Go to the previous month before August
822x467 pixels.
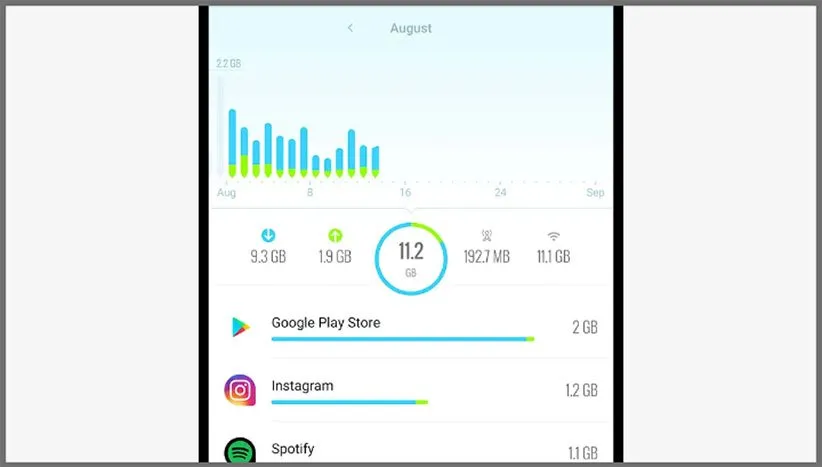pyautogui.click(x=350, y=28)
